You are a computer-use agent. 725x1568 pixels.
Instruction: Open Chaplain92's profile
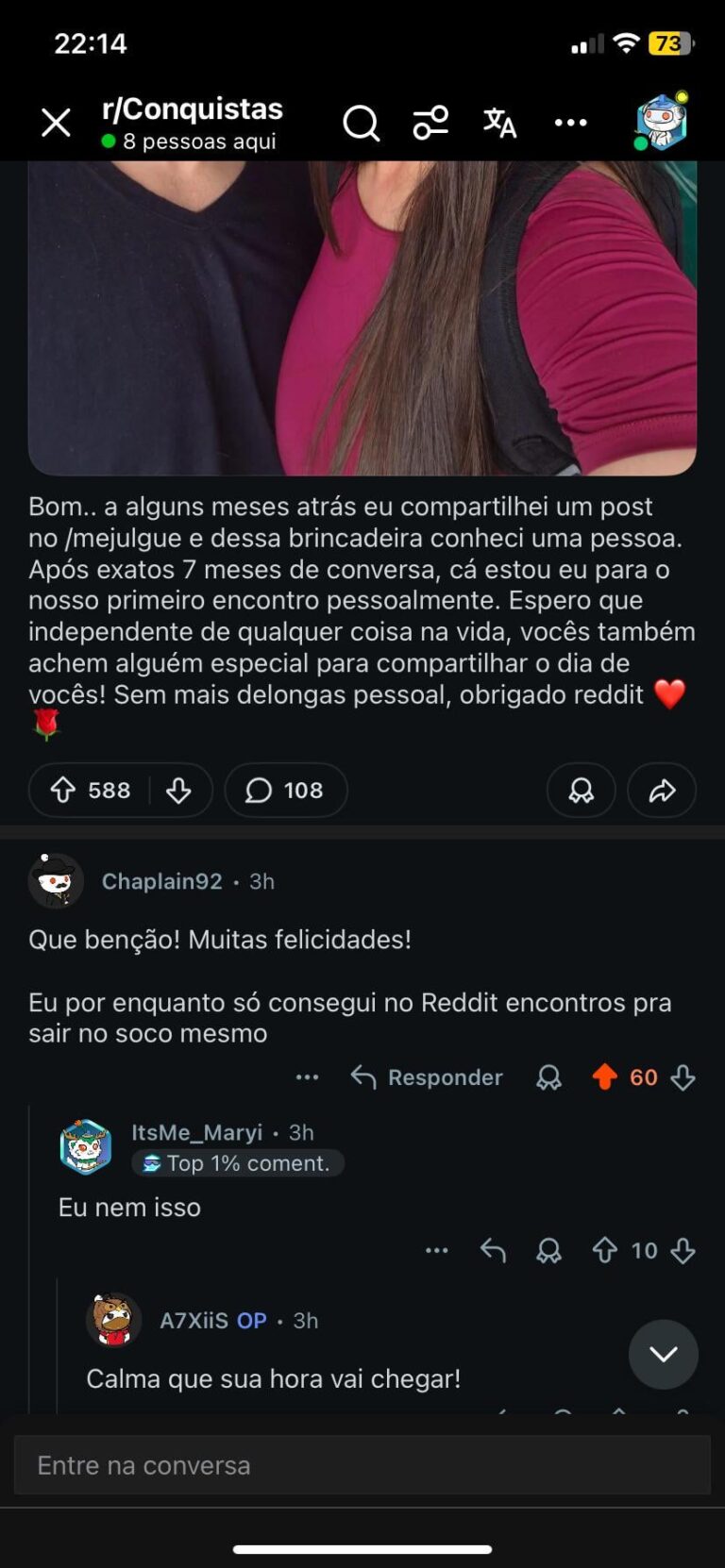[x=161, y=881]
